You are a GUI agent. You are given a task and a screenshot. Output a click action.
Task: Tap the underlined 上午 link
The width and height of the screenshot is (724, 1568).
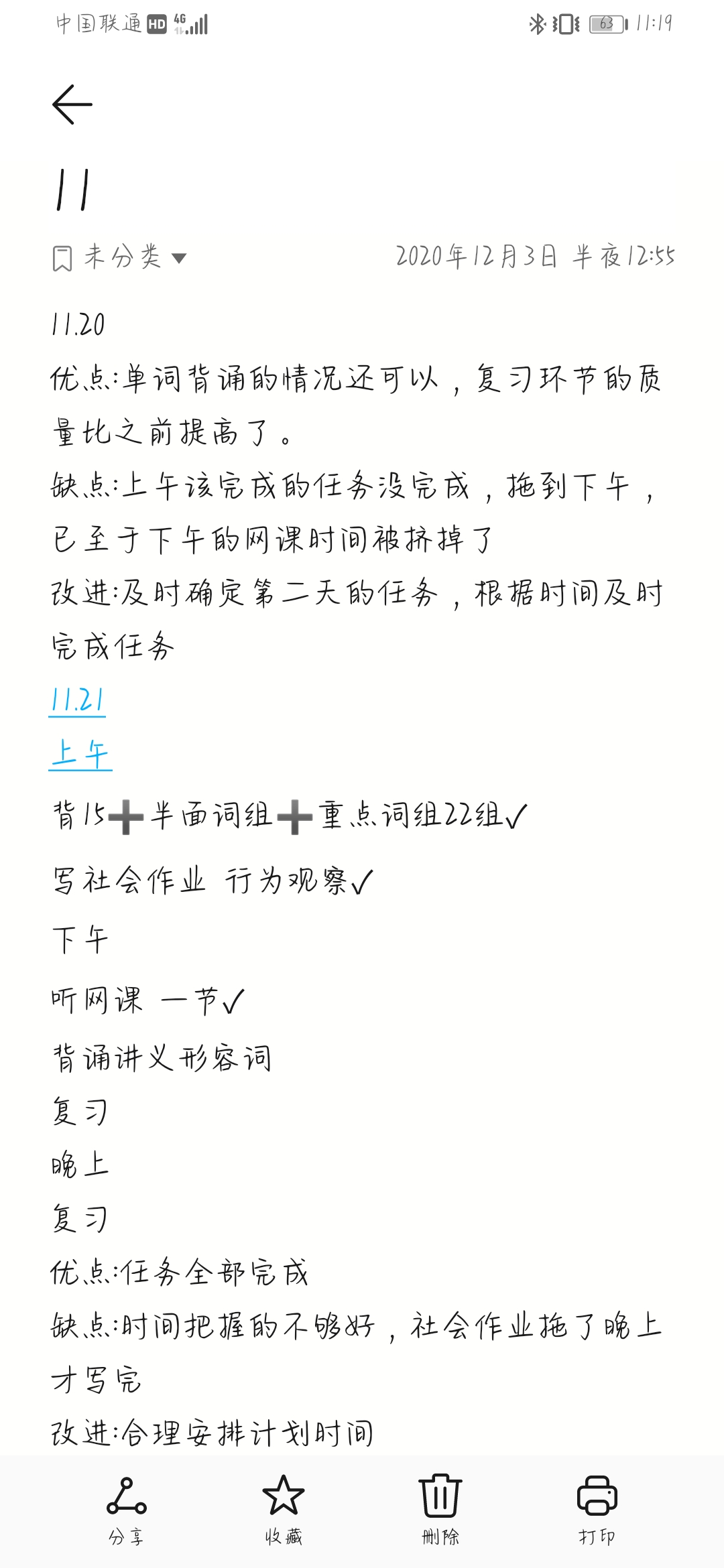click(80, 754)
